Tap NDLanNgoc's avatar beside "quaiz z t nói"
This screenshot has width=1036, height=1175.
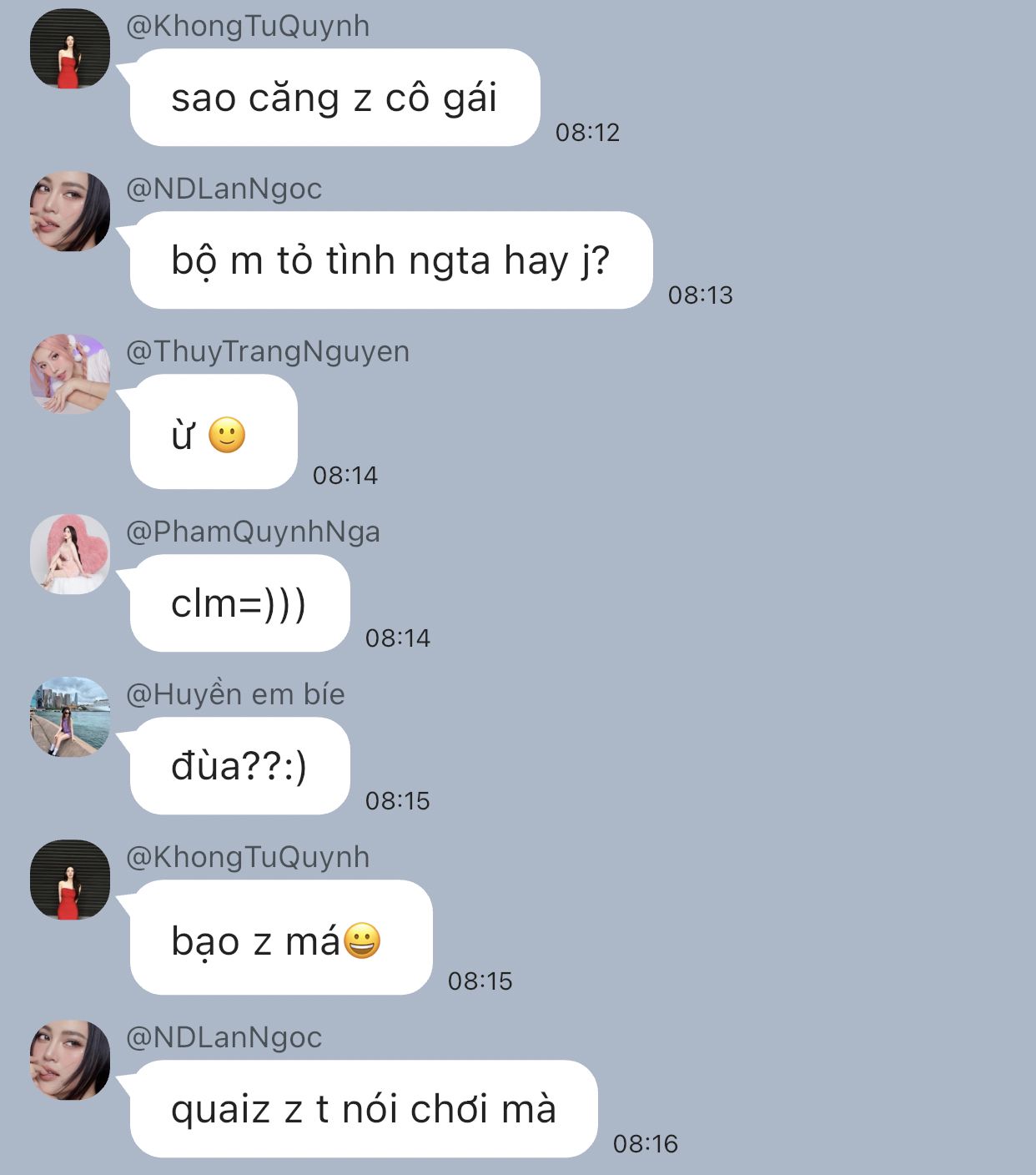[70, 1060]
